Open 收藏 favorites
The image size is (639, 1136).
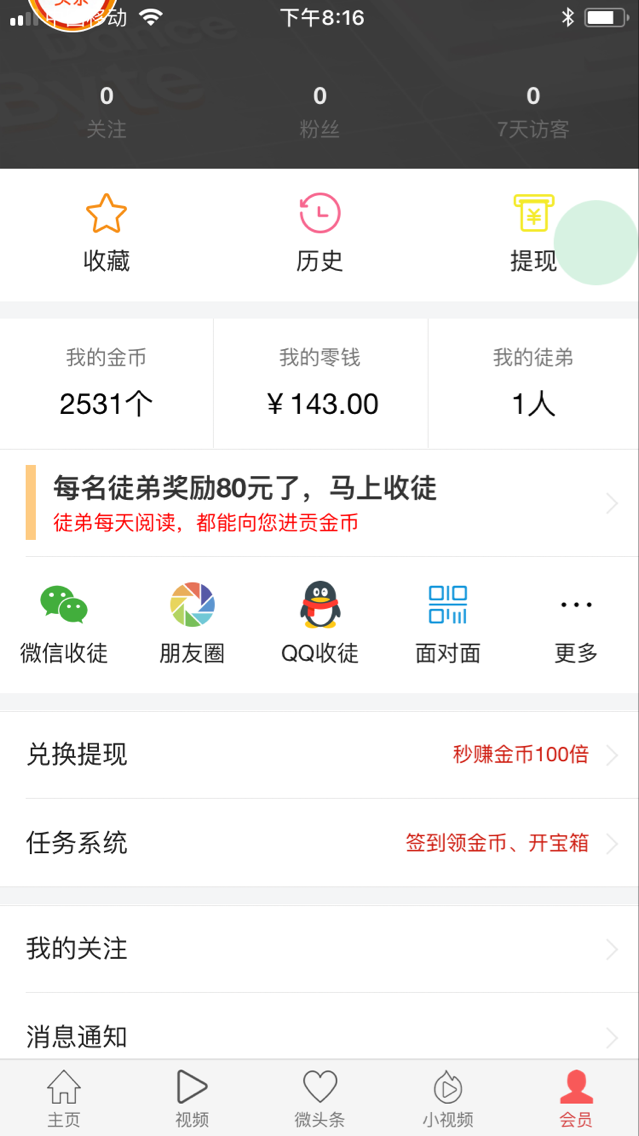106,233
